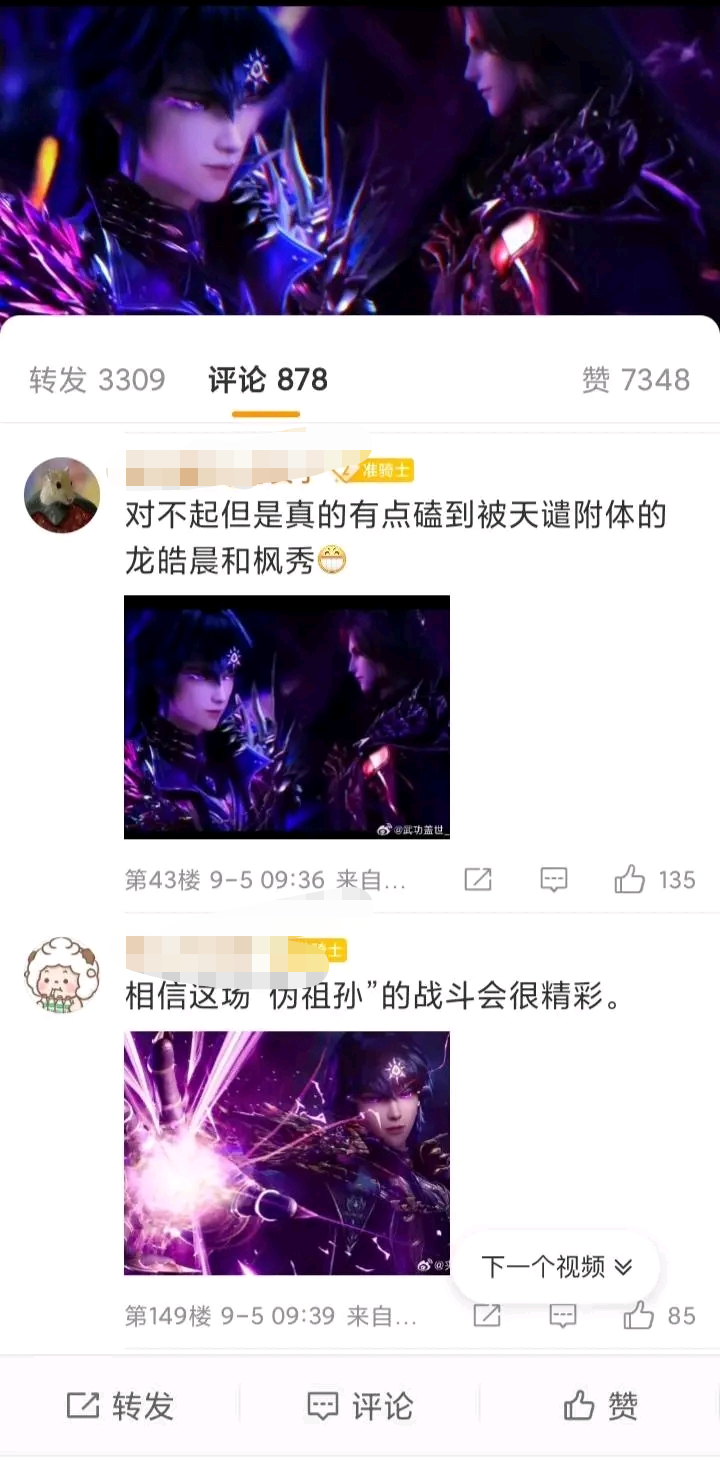View the image in the 第43楼 comment
720x1472 pixels.
[287, 717]
